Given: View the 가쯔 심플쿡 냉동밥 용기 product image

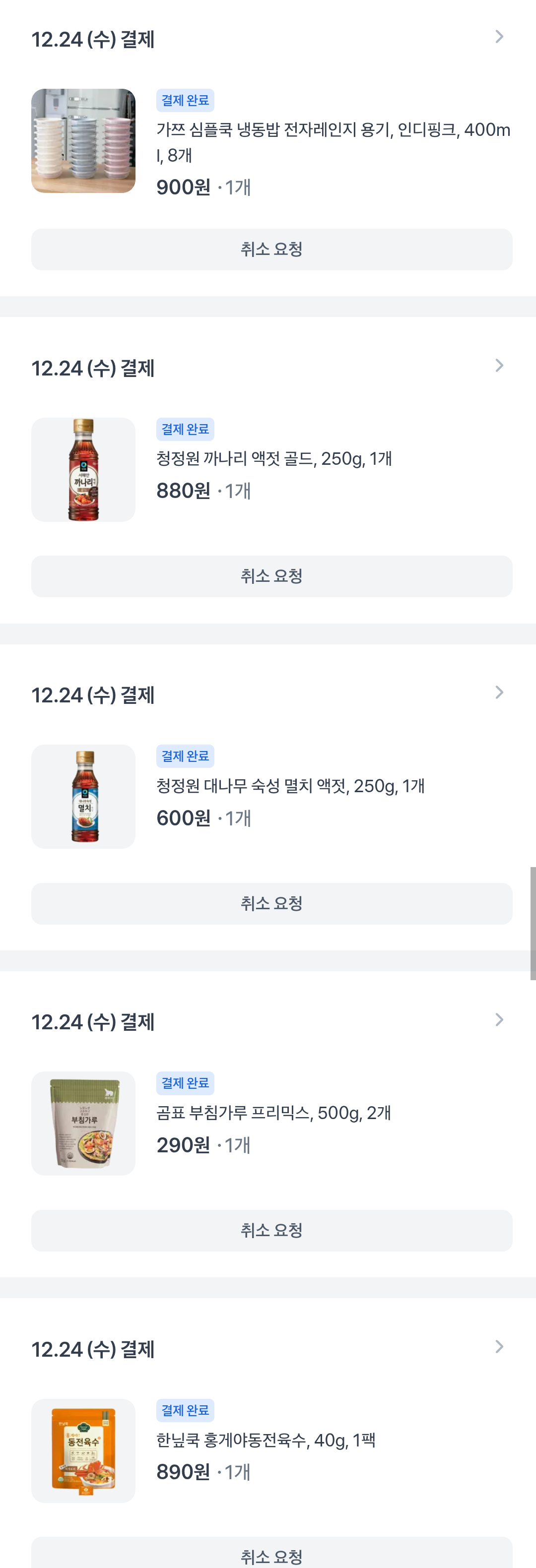Looking at the screenshot, I should coord(83,141).
